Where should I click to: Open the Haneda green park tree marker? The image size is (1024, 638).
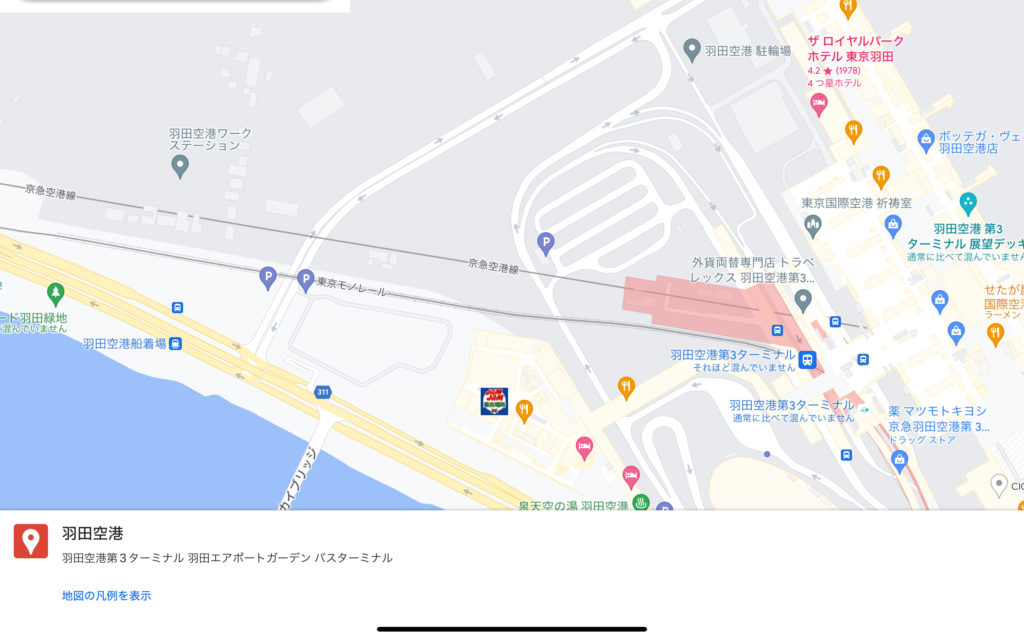click(x=56, y=294)
